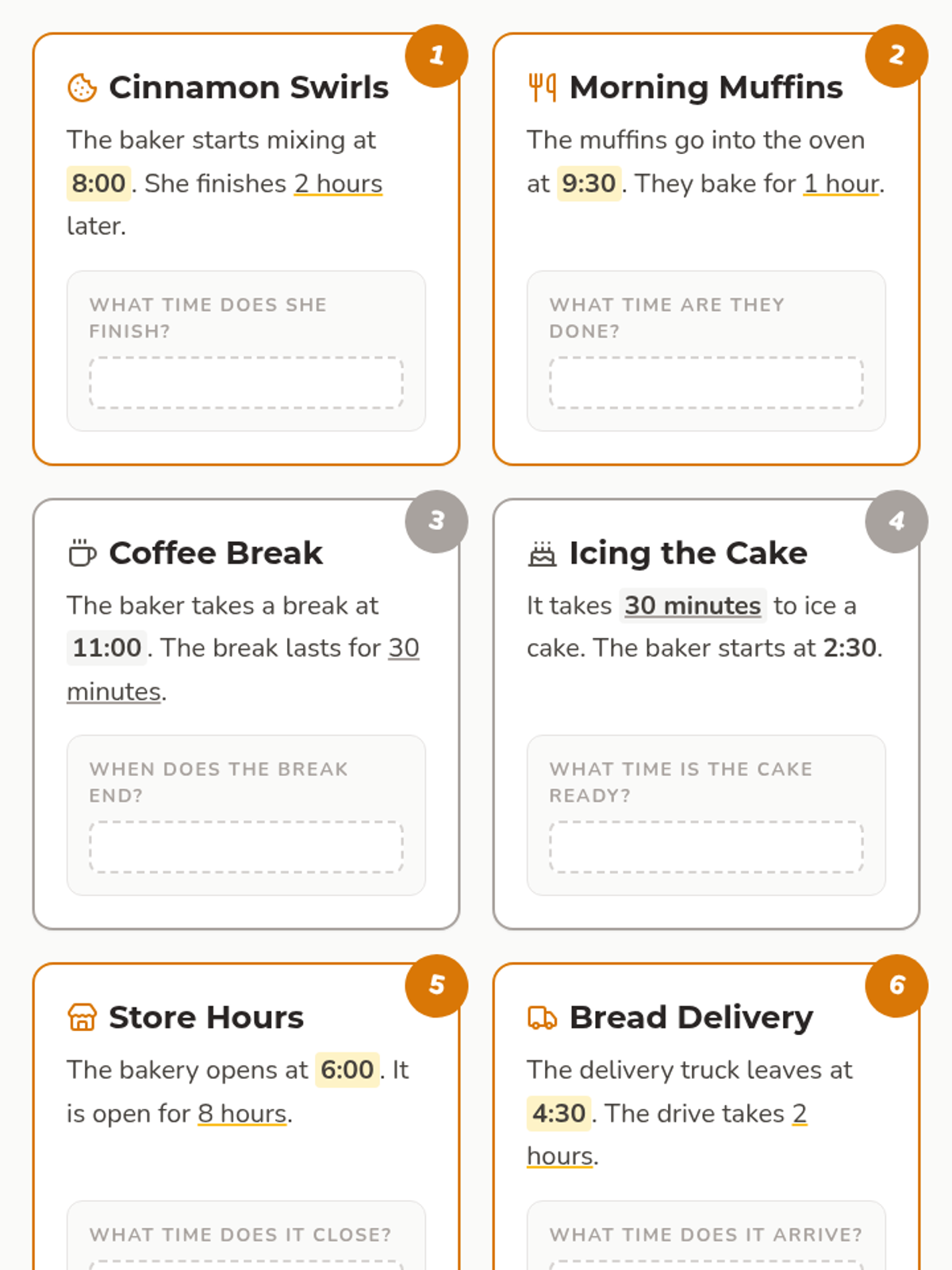Enter answer for Icing the Cake
Image resolution: width=952 pixels, height=1270 pixels.
(706, 847)
